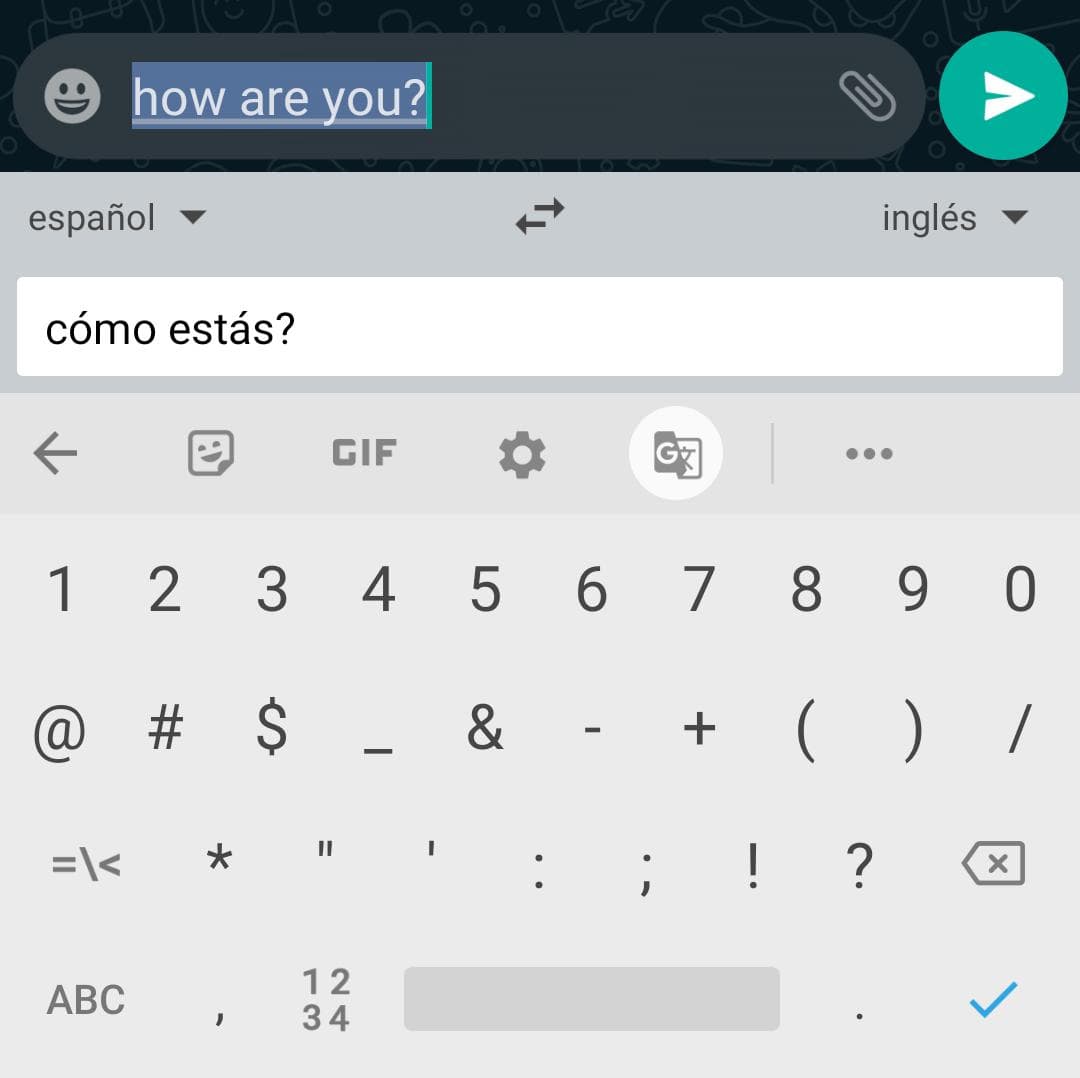
Task: Open keyboard settings gear
Action: [x=522, y=455]
